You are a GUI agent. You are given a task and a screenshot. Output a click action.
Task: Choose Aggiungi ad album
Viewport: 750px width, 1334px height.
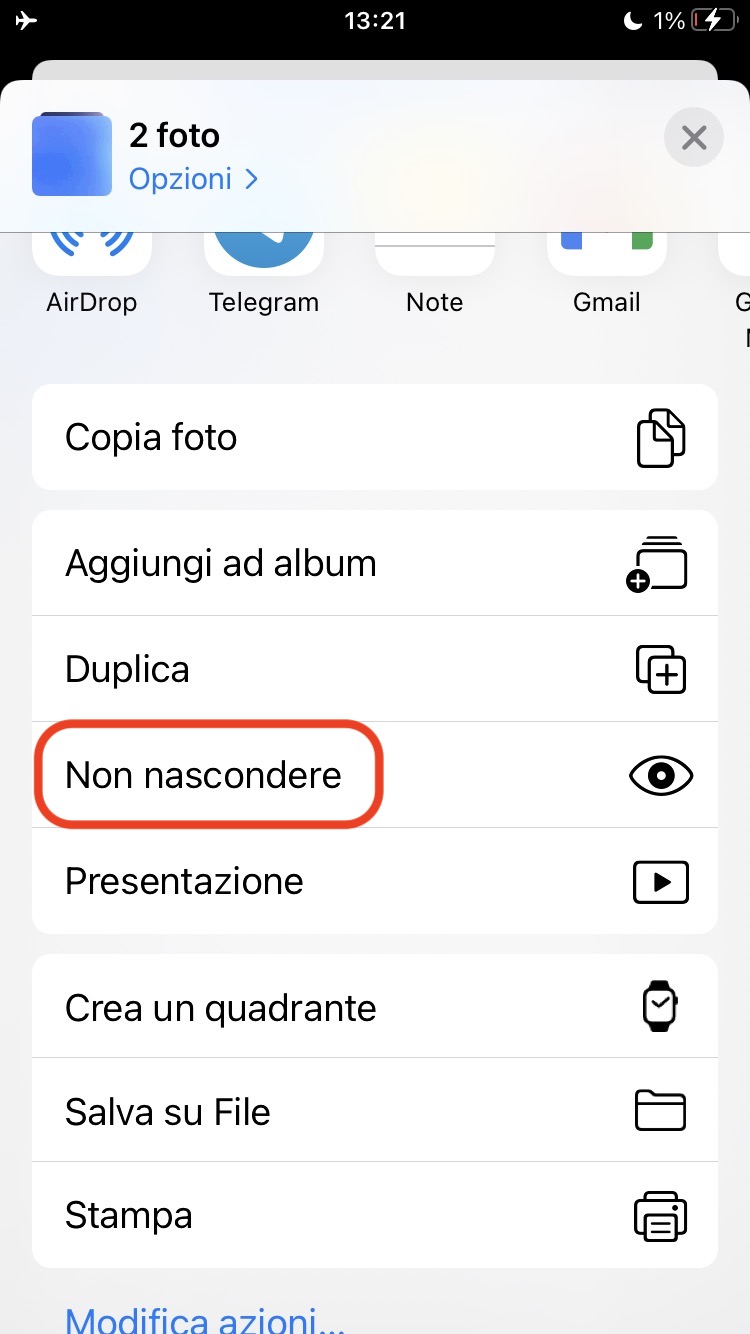point(375,564)
